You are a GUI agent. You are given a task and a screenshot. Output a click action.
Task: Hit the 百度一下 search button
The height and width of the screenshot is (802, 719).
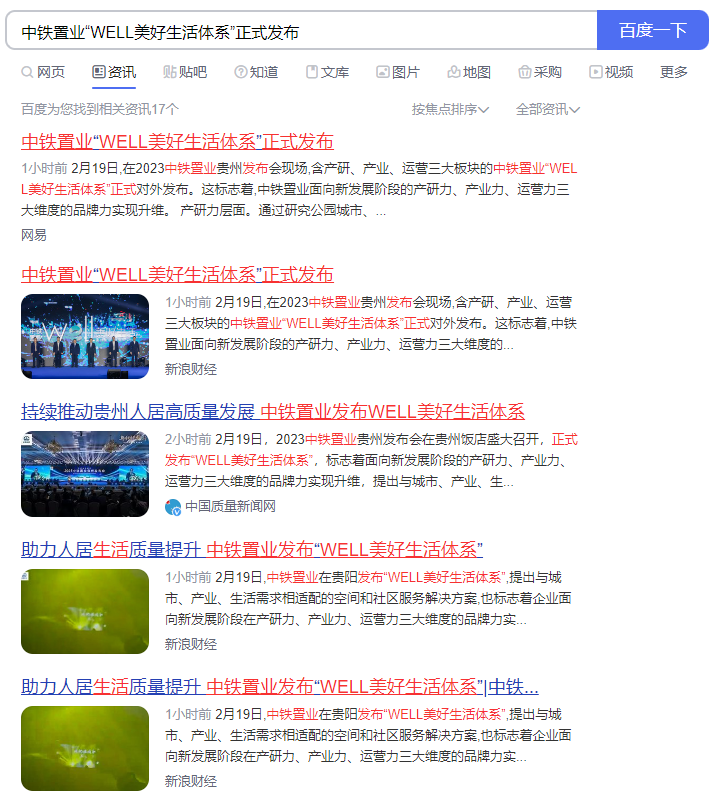[652, 31]
